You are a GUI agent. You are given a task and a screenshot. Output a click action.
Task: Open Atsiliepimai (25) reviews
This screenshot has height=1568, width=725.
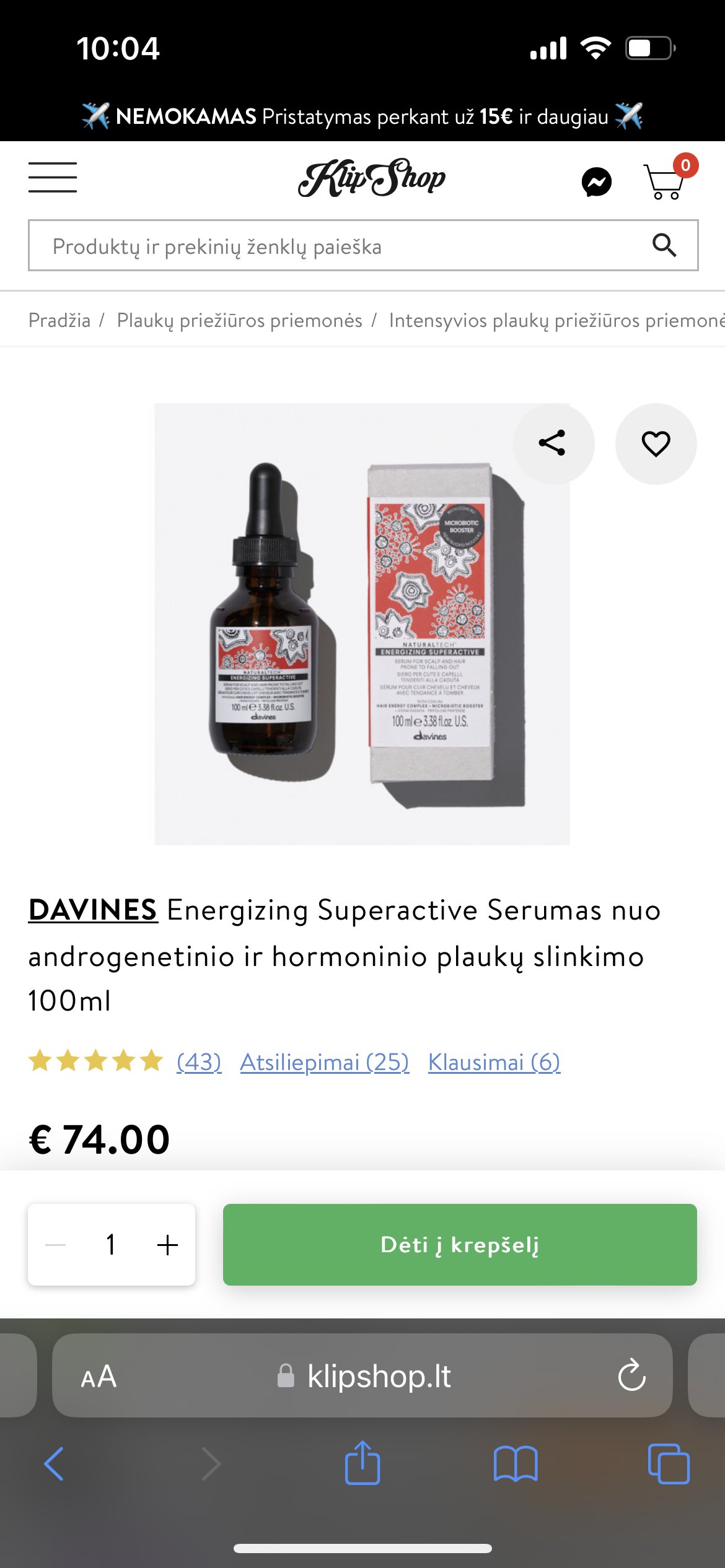tap(325, 1061)
